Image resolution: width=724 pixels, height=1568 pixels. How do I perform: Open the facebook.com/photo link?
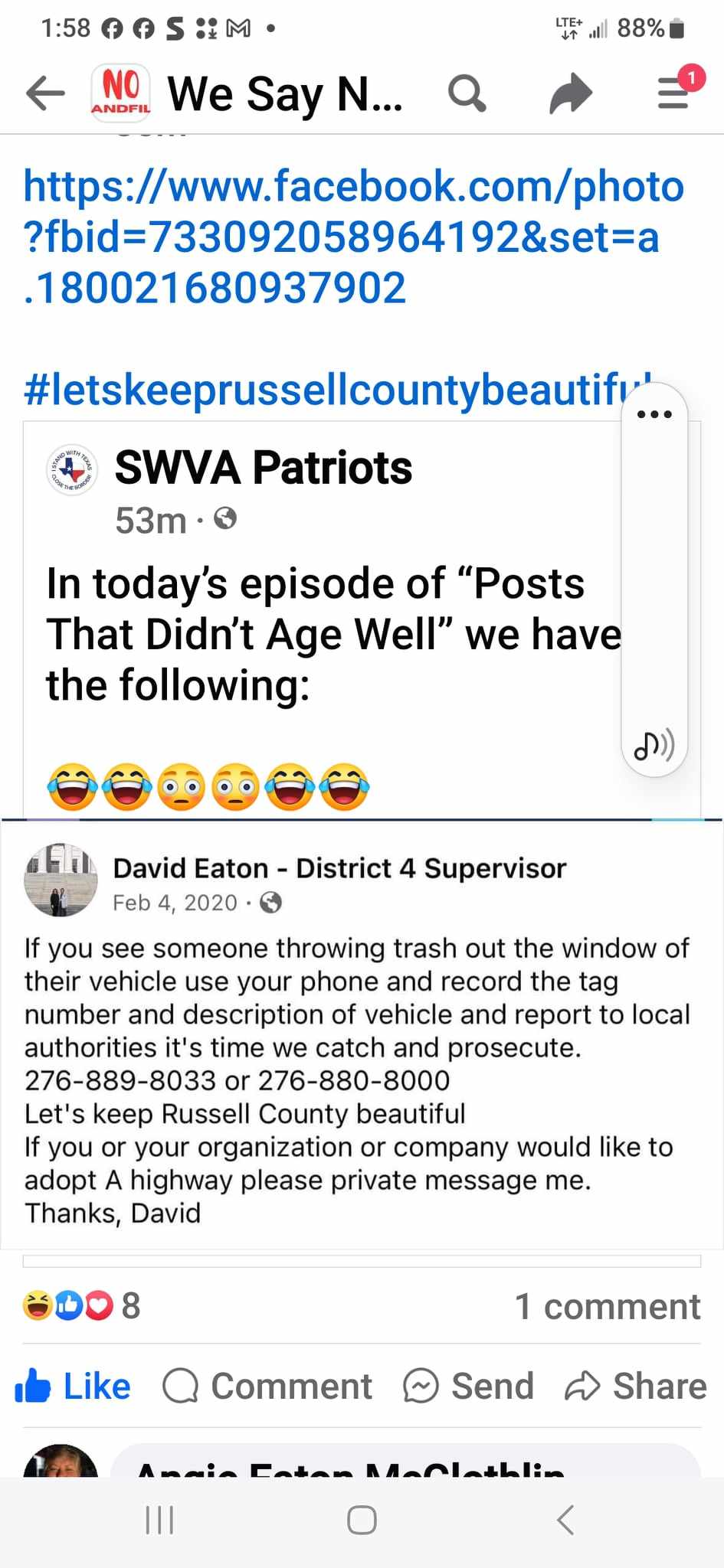[x=352, y=237]
